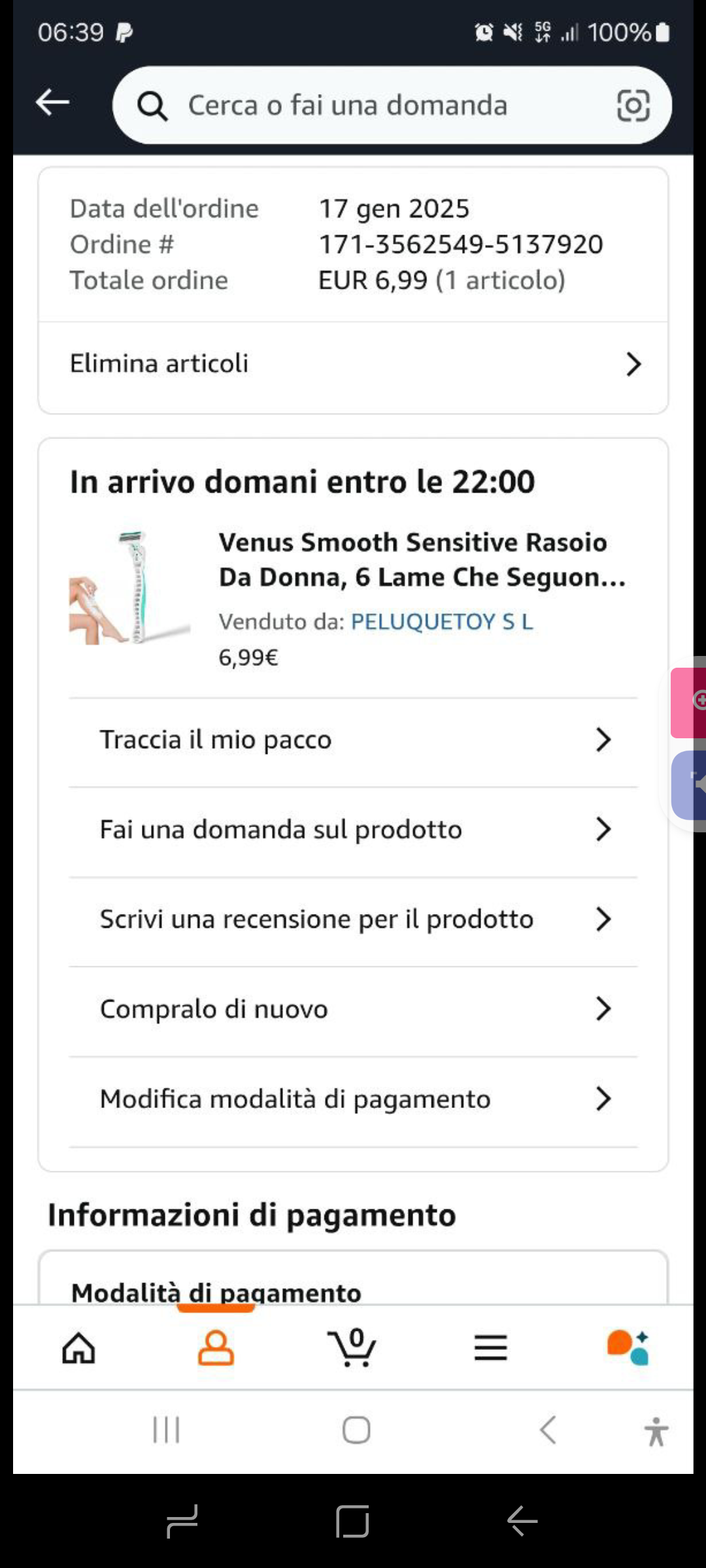The image size is (706, 1568).
Task: Open 'Fai una domanda sul prodotto'
Action: tap(353, 830)
